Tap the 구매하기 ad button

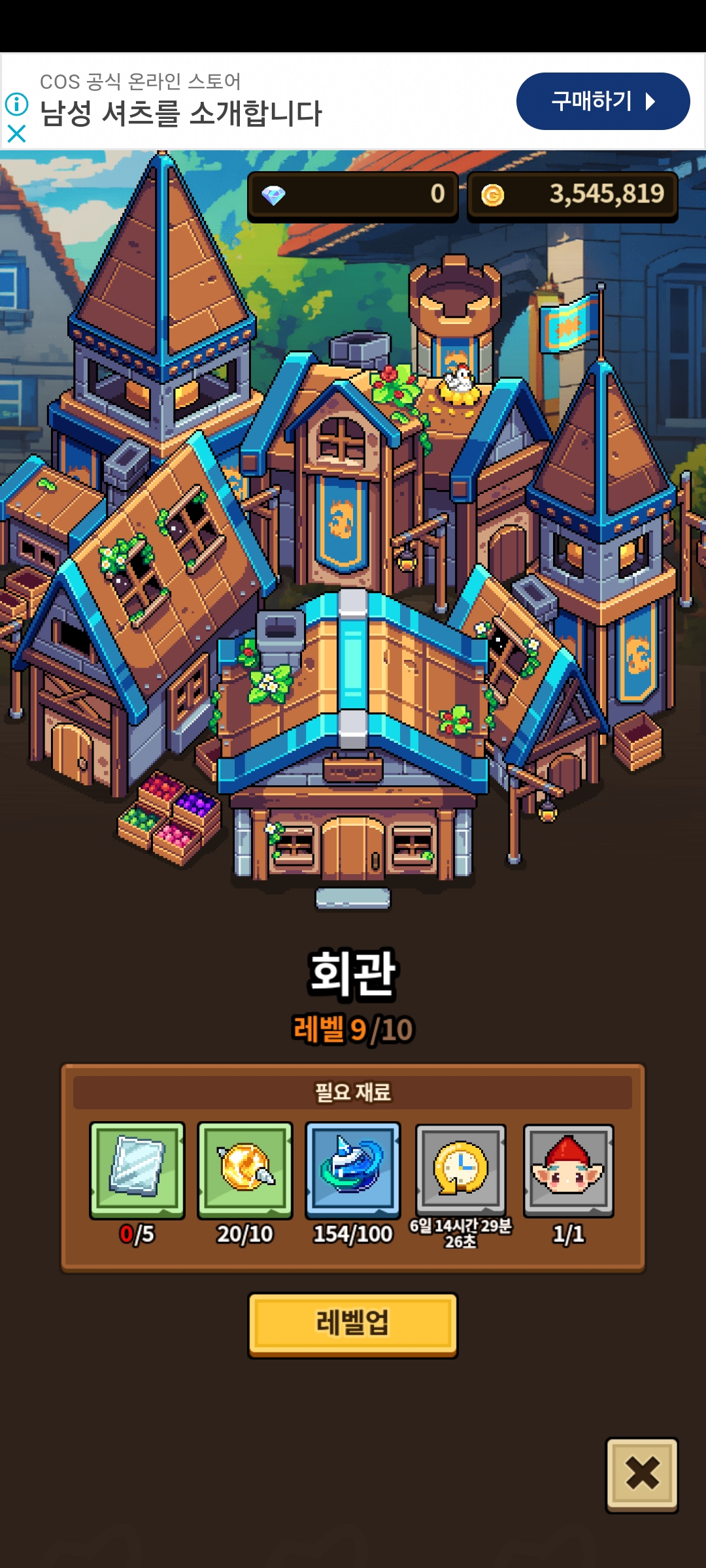603,101
